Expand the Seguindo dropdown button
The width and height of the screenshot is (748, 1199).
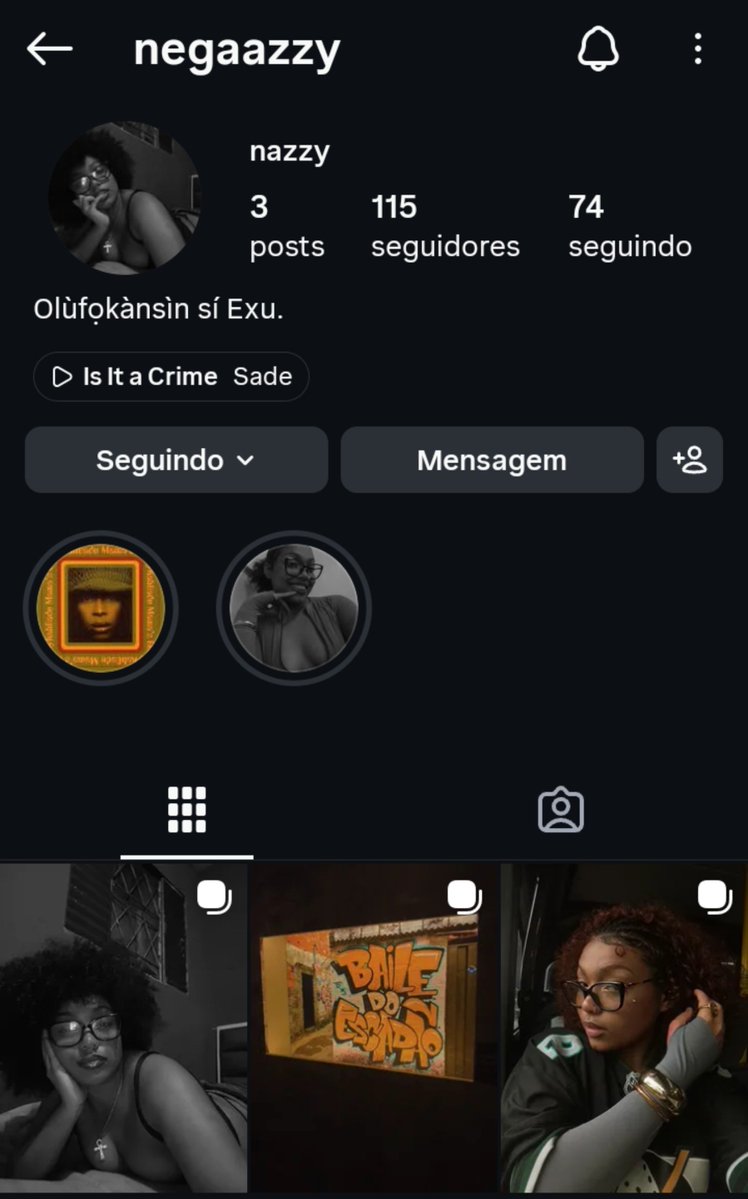click(x=177, y=460)
